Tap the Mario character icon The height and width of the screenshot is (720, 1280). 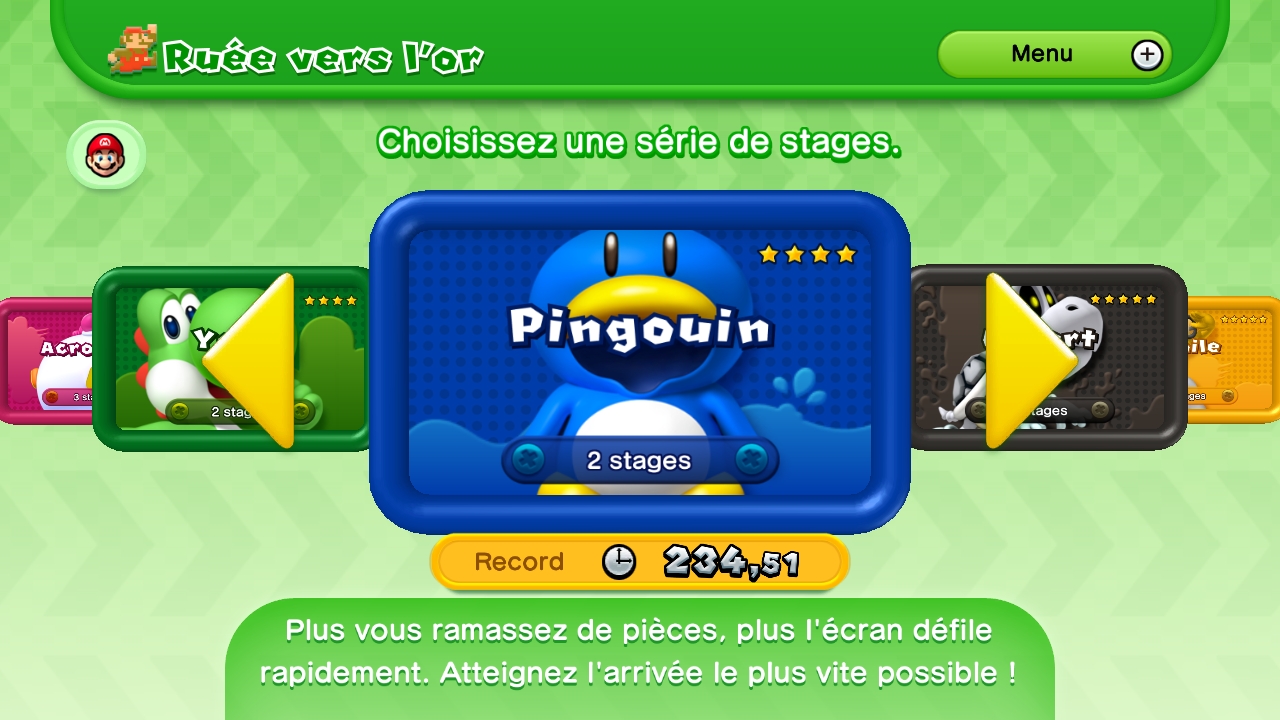[x=106, y=155]
